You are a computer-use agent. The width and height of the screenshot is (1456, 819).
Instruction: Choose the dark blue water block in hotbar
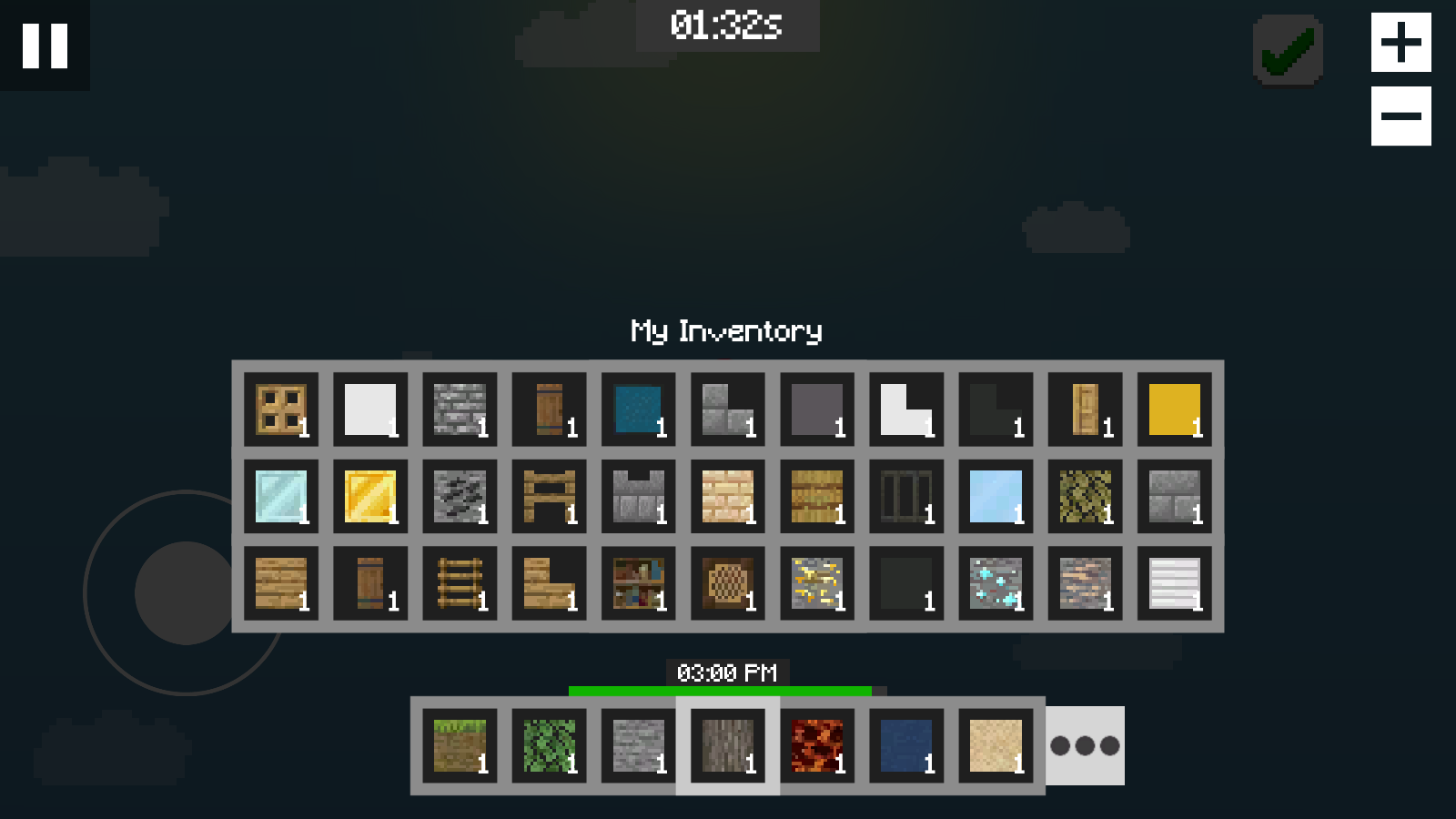pyautogui.click(x=905, y=746)
